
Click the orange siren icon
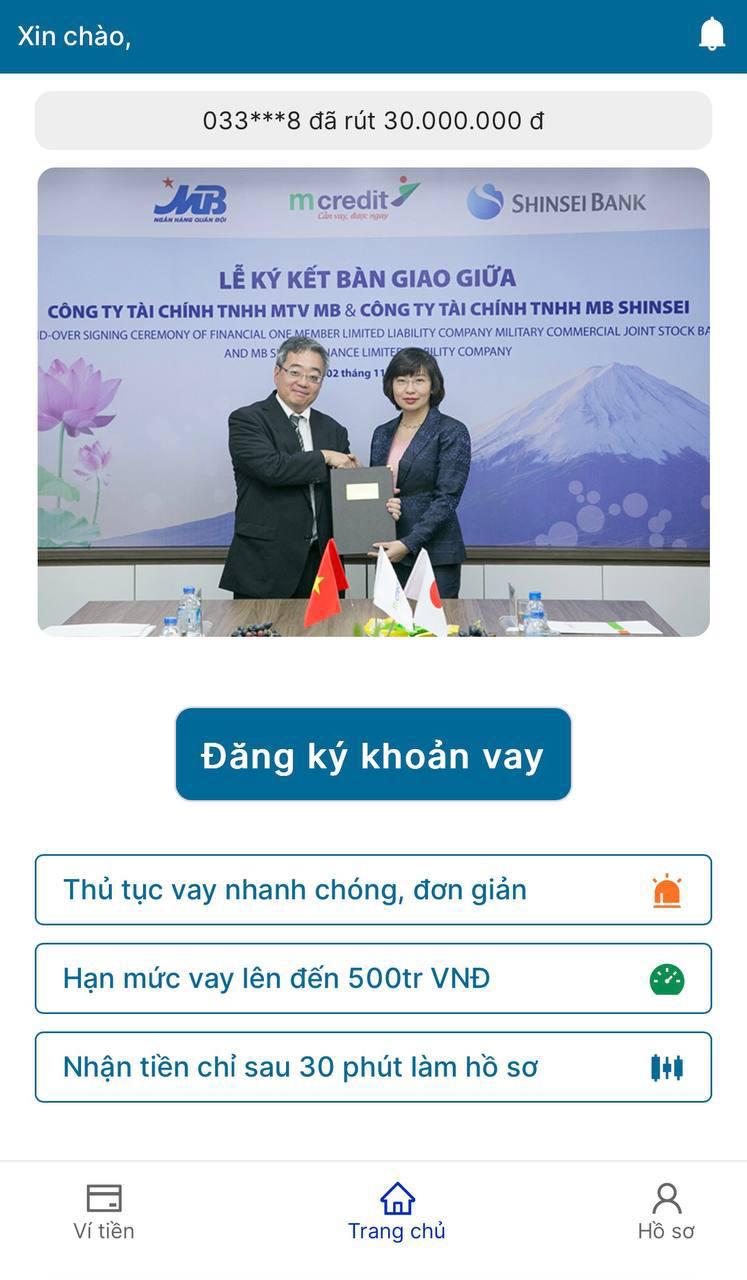(668, 888)
